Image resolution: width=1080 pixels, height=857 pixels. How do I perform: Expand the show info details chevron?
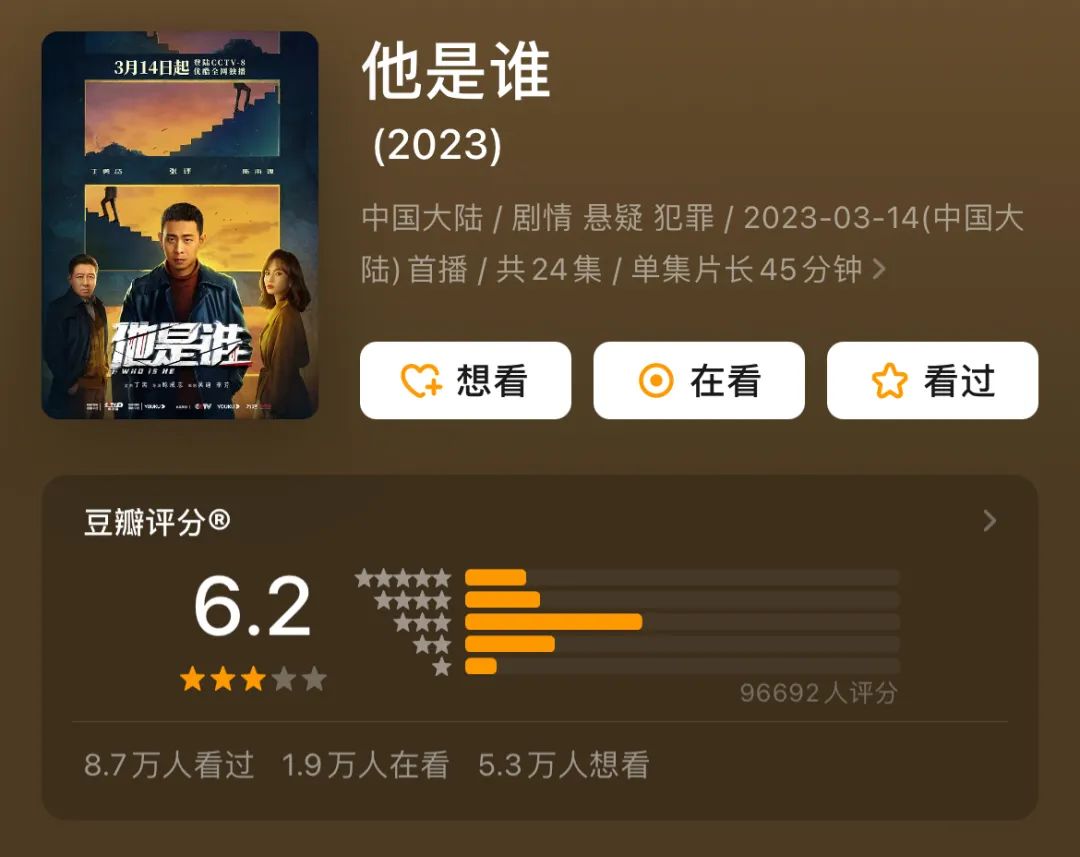tap(879, 270)
